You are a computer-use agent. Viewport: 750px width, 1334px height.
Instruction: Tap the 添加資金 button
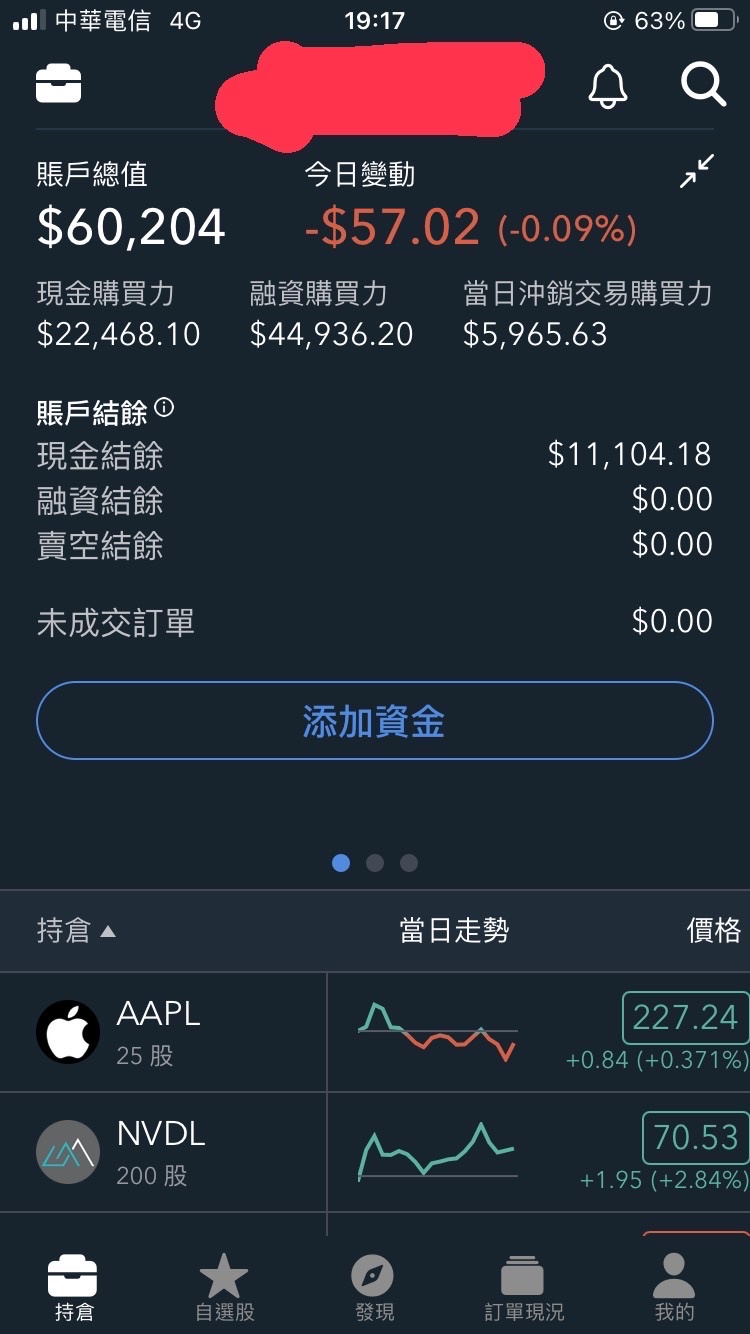pyautogui.click(x=374, y=721)
